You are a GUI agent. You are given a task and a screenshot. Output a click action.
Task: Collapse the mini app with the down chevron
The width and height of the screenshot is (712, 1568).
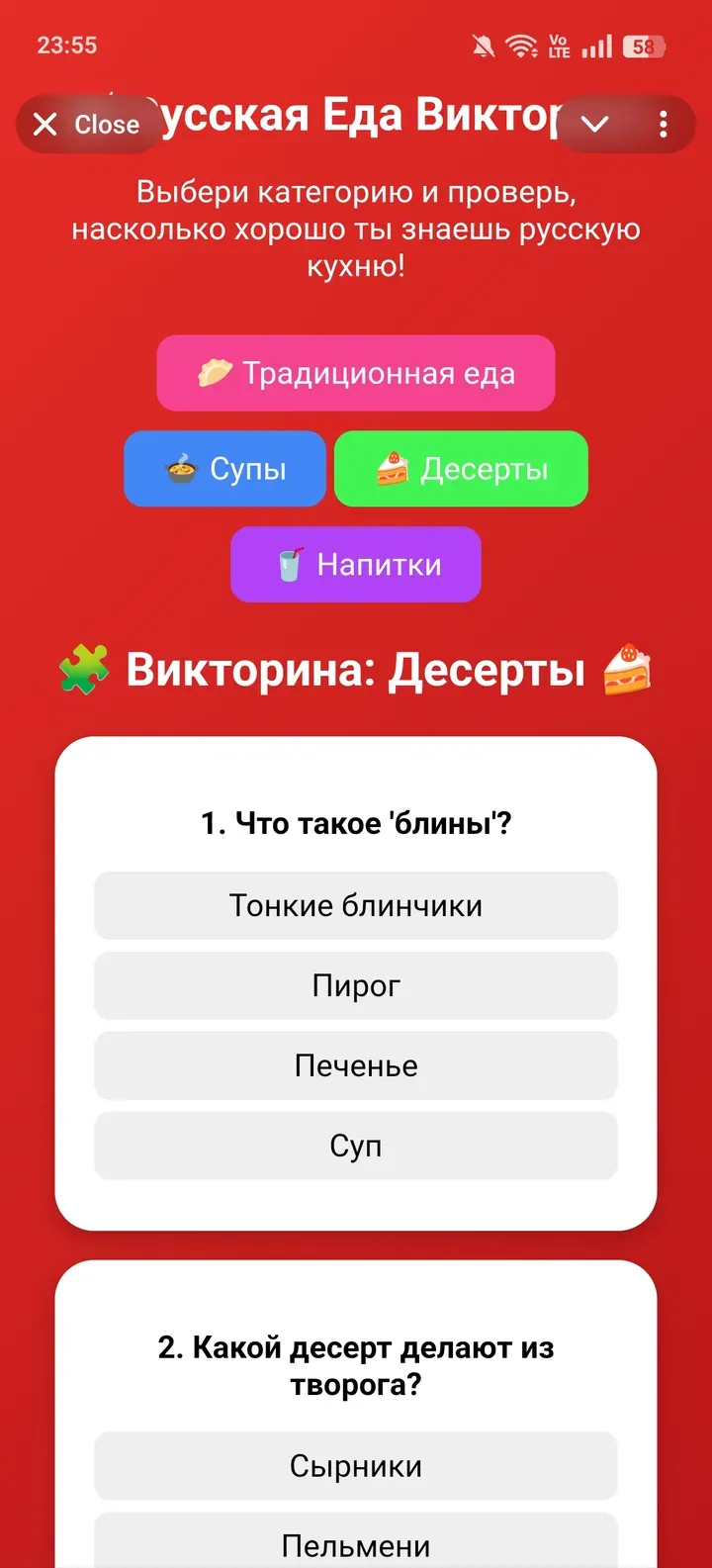tap(594, 125)
